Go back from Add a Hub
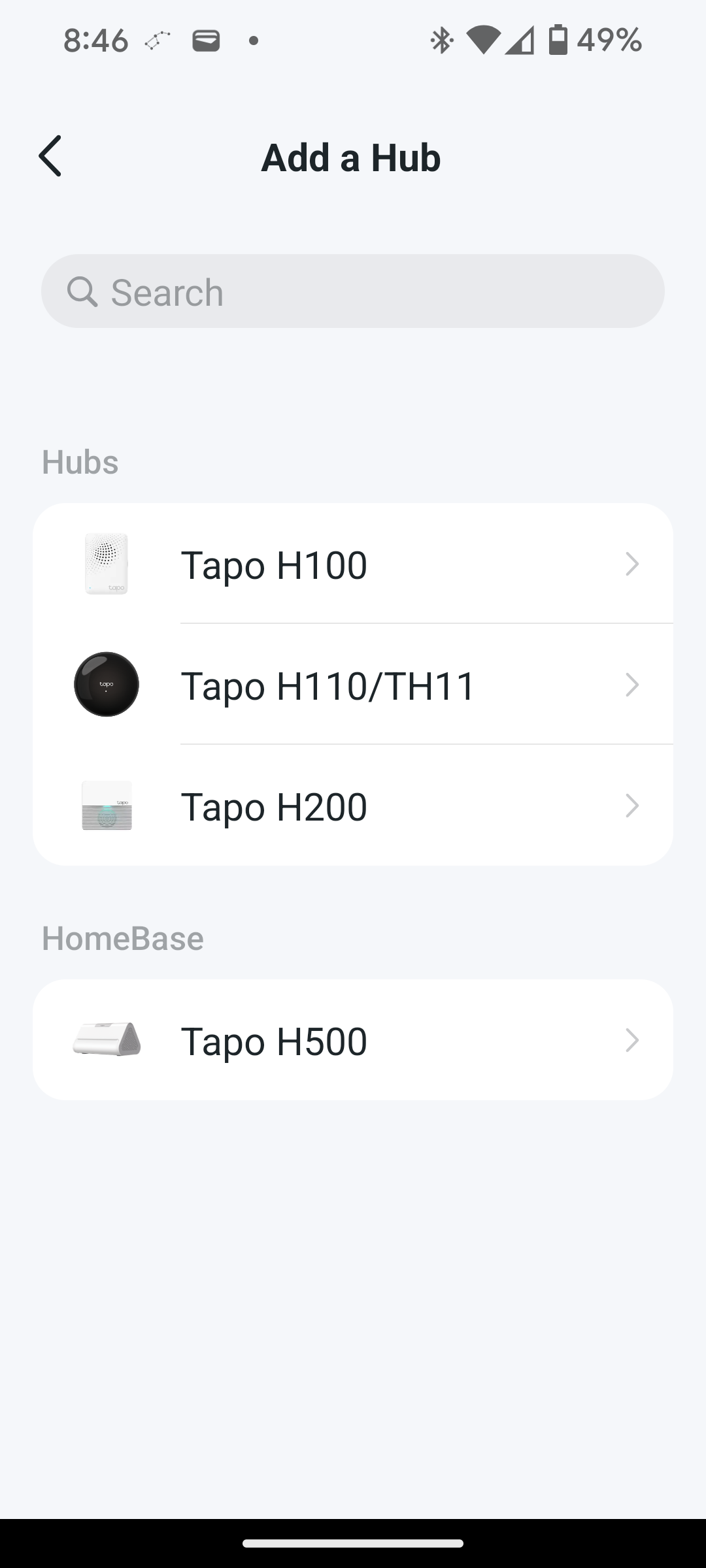Viewport: 706px width, 1568px height. [x=50, y=156]
